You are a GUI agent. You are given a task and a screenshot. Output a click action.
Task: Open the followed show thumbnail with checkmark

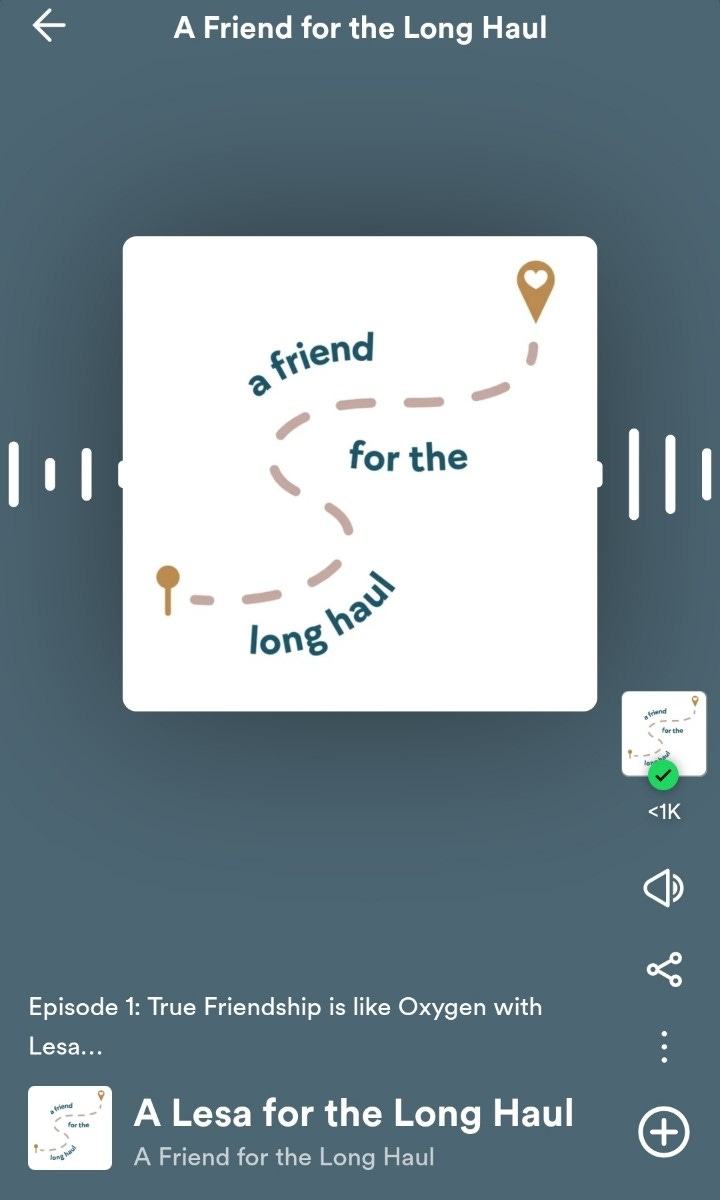[x=664, y=734]
